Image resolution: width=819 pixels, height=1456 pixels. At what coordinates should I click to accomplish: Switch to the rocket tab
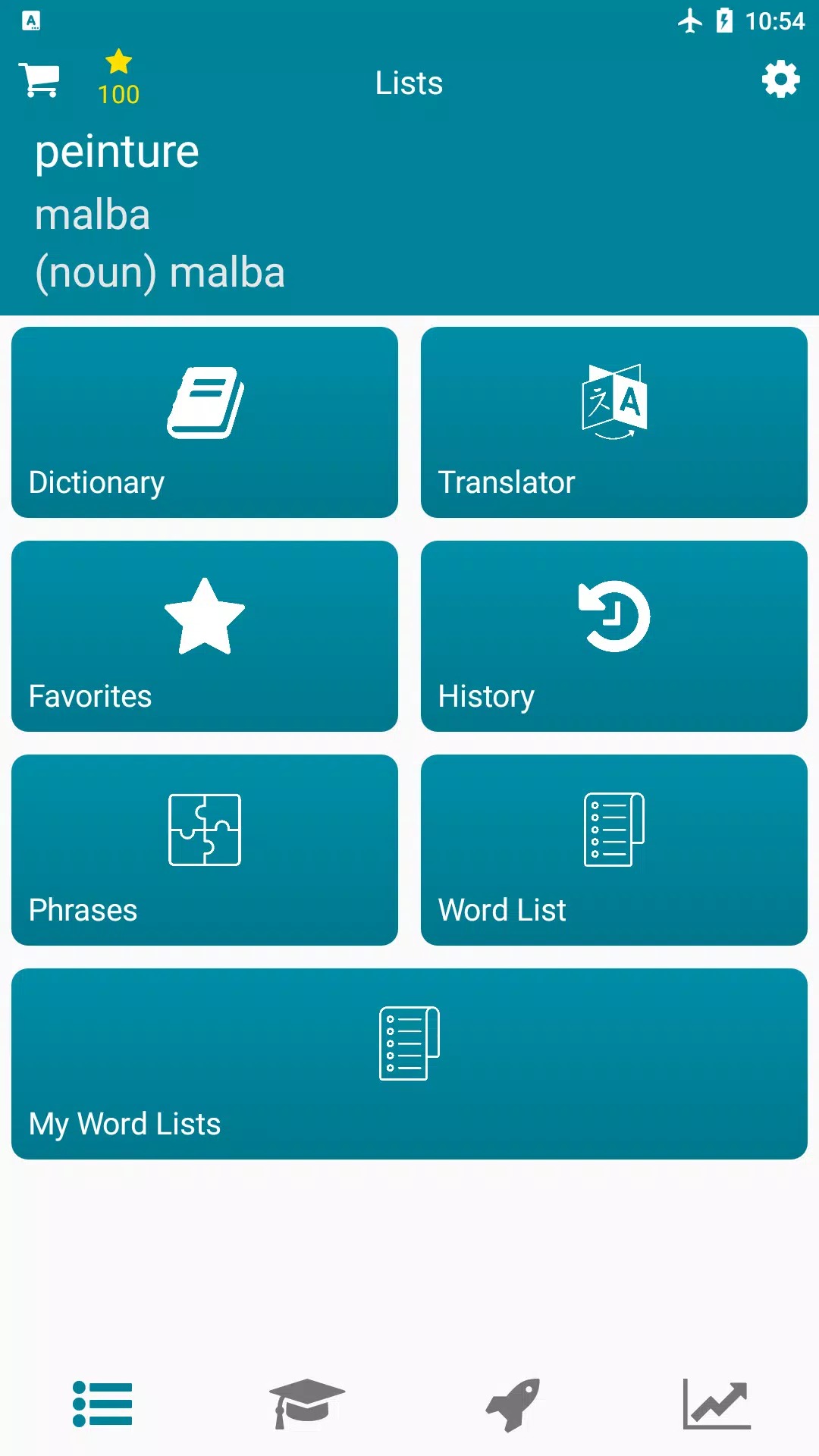pos(513,1404)
